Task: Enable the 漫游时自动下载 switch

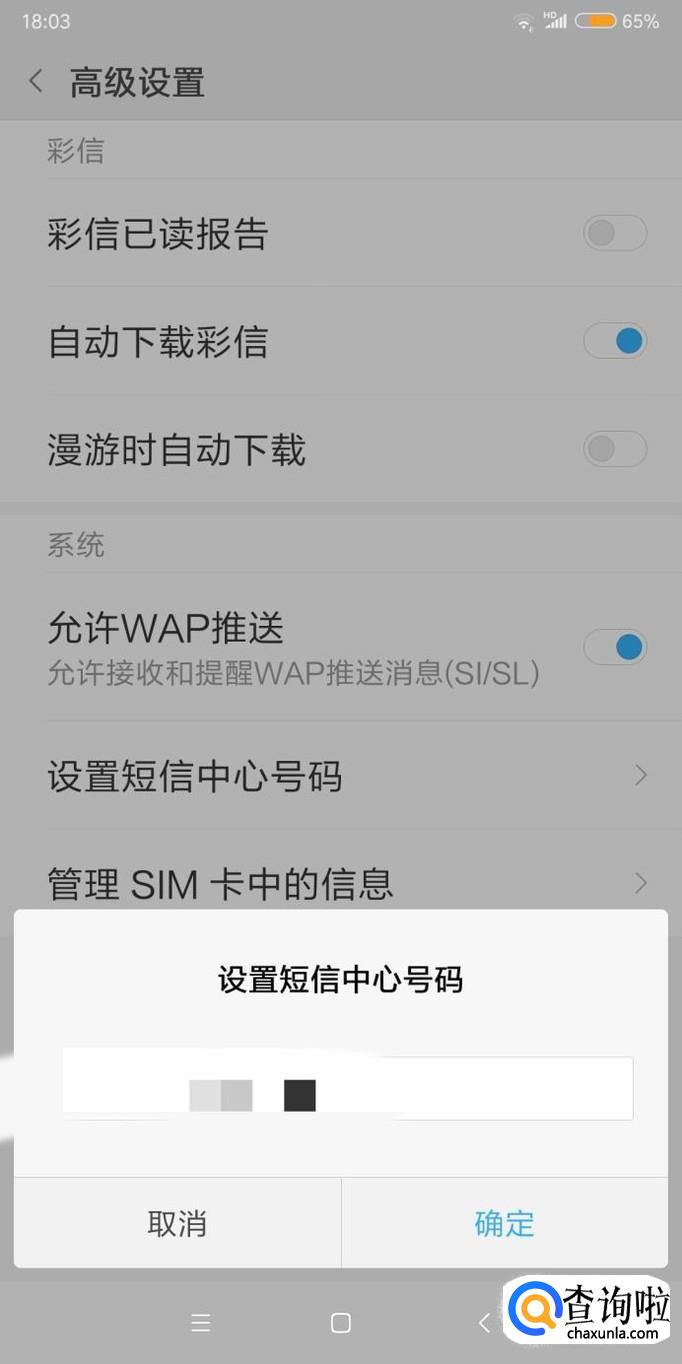Action: point(615,449)
